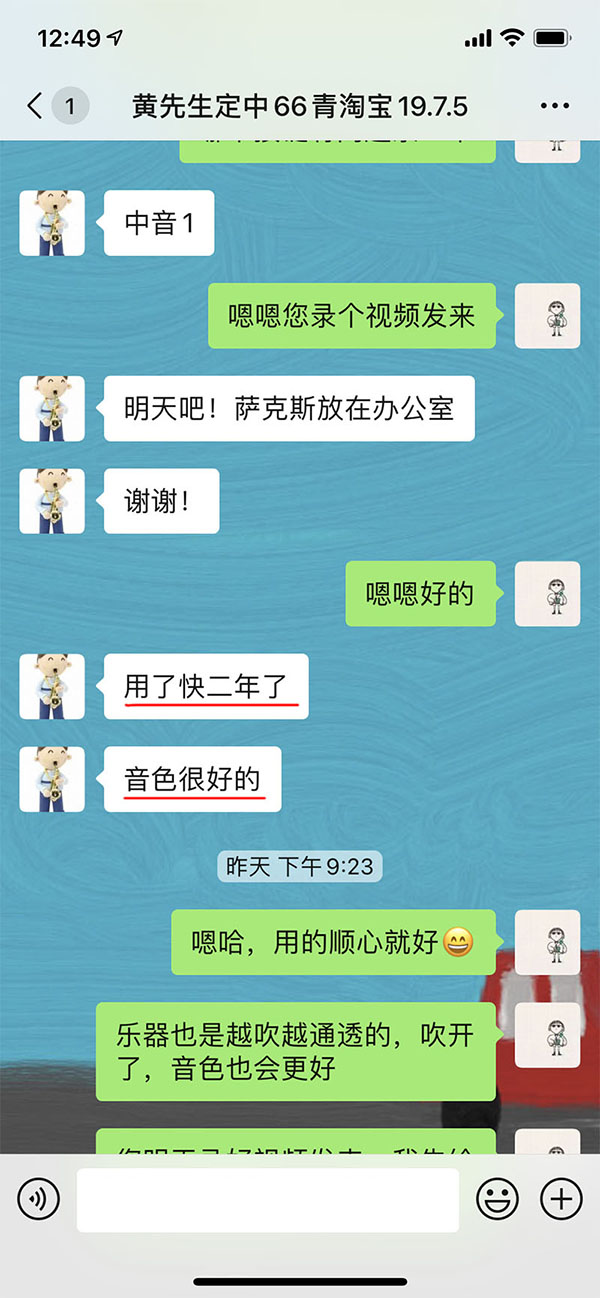This screenshot has width=600, height=1298.
Task: Open the plus attachments menu
Action: pos(561,1197)
